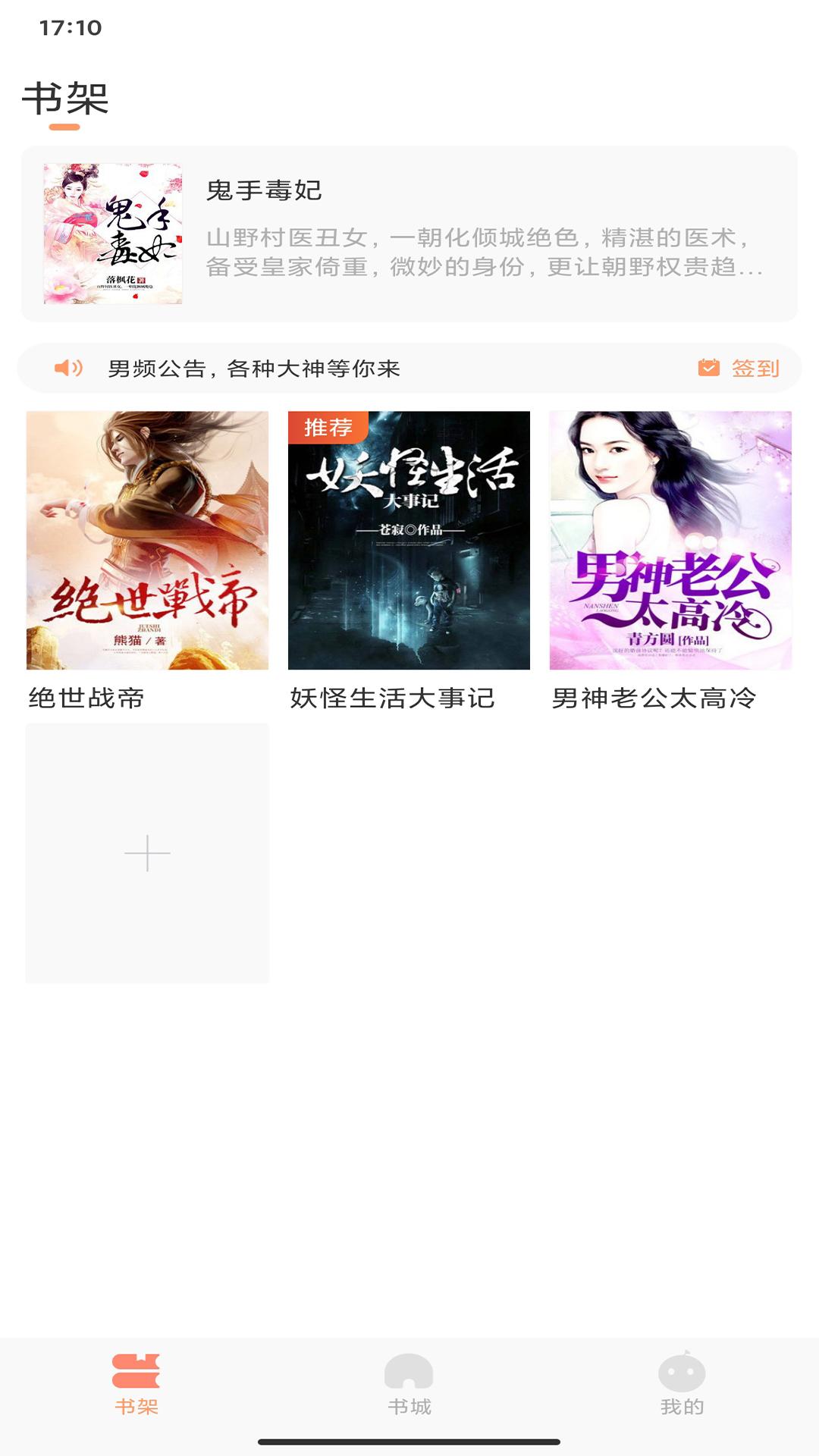Screen dimensions: 819x1456
Task: Open the 男神老公太高冷 book cover
Action: 671,539
